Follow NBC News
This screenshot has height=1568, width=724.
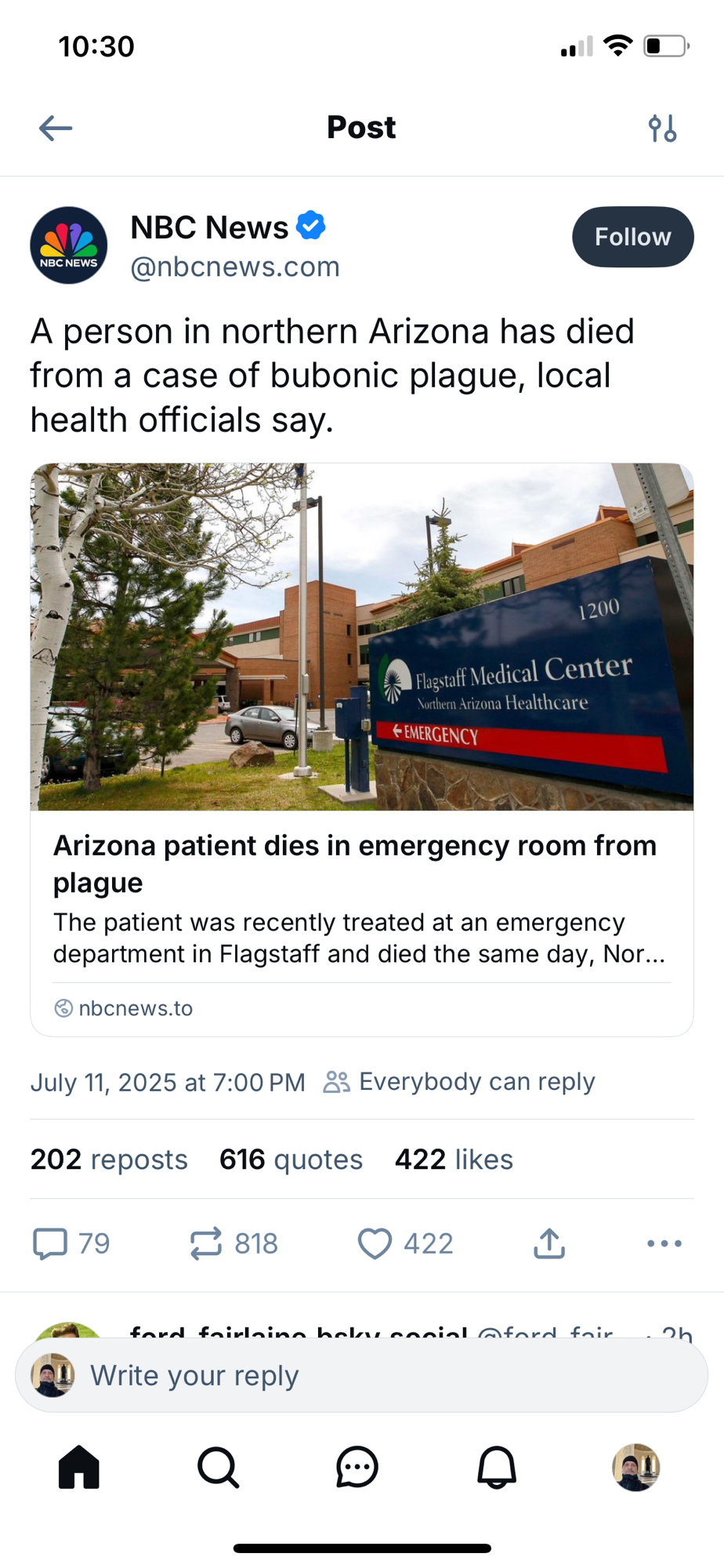(632, 237)
